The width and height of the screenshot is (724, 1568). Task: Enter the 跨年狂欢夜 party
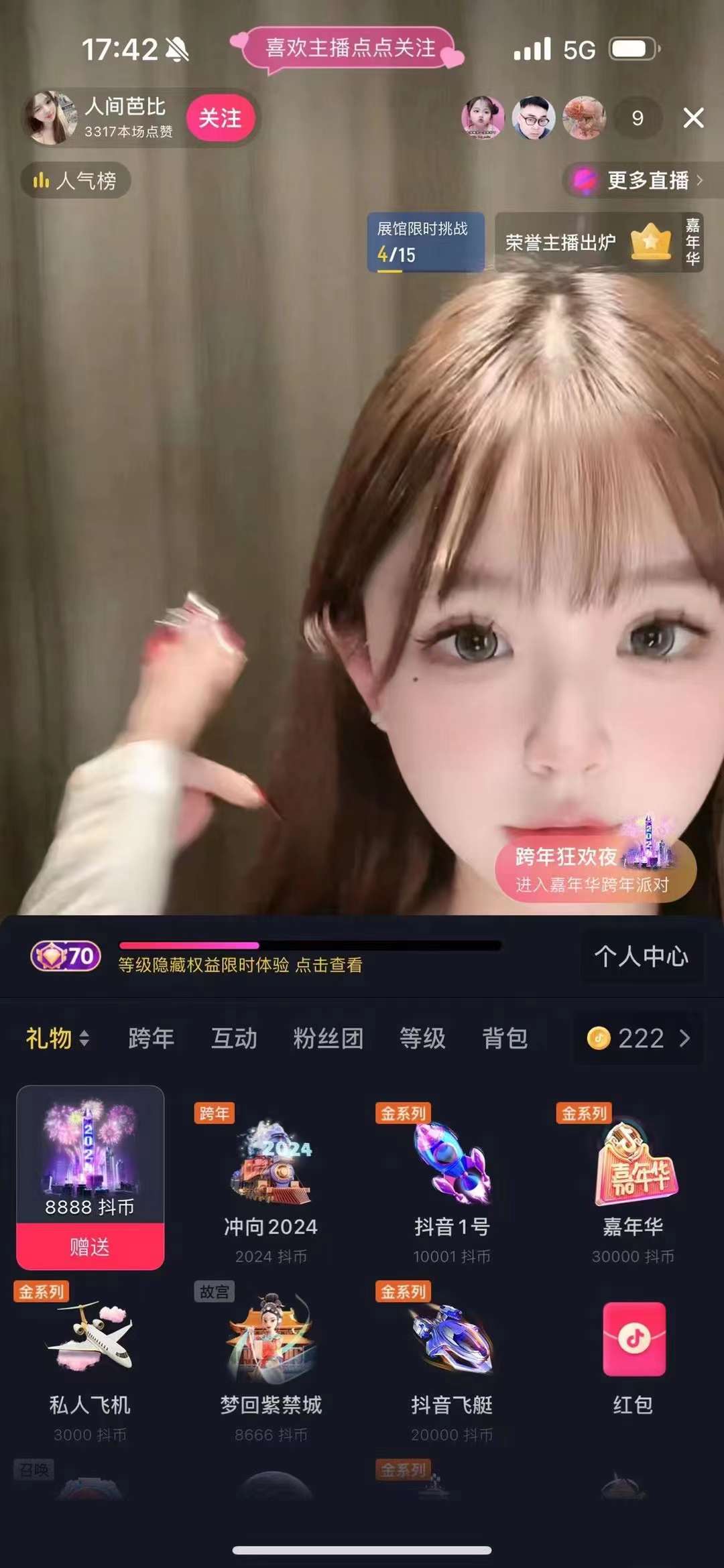click(594, 869)
